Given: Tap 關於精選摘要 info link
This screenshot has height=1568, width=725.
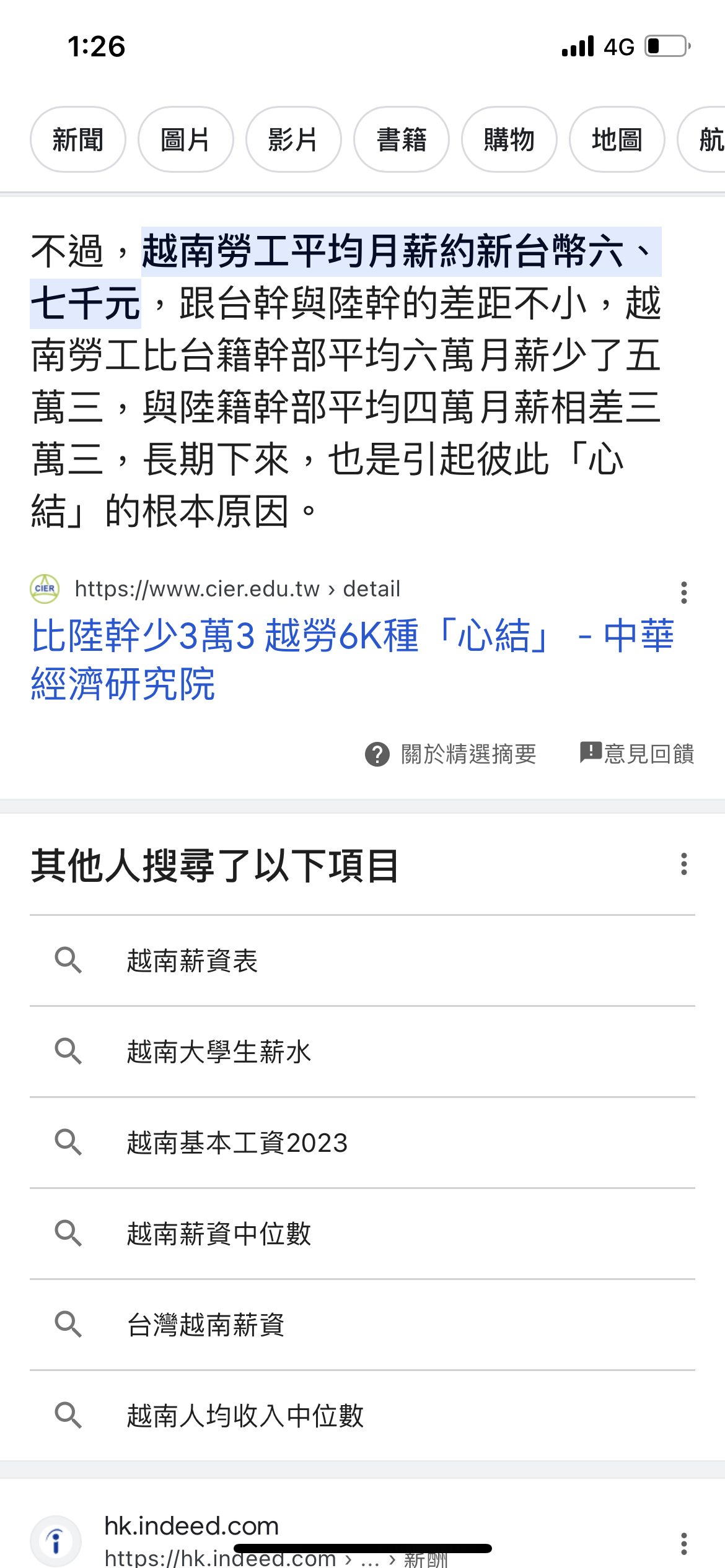Looking at the screenshot, I should [x=450, y=754].
